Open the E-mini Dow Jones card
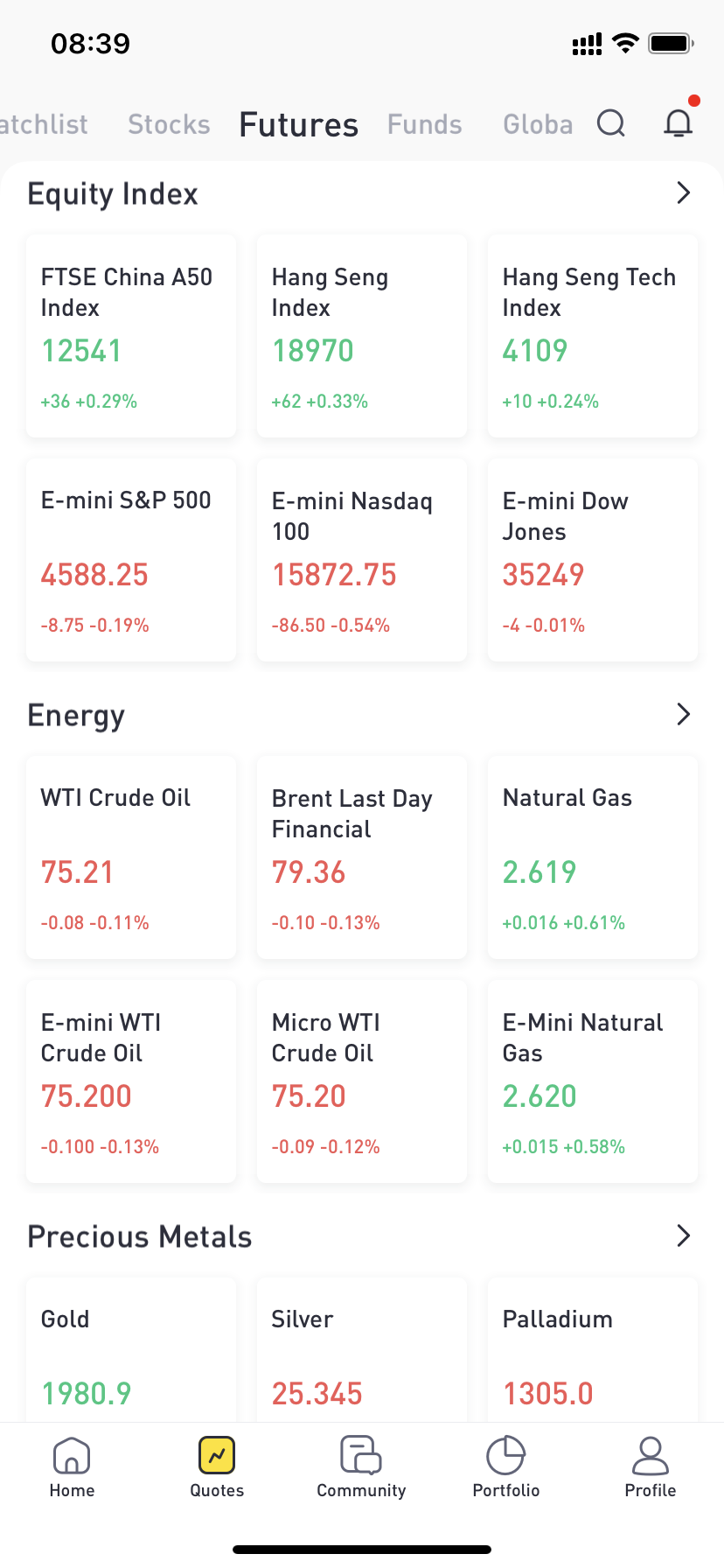Screen dimensions: 724x1568 click(593, 560)
